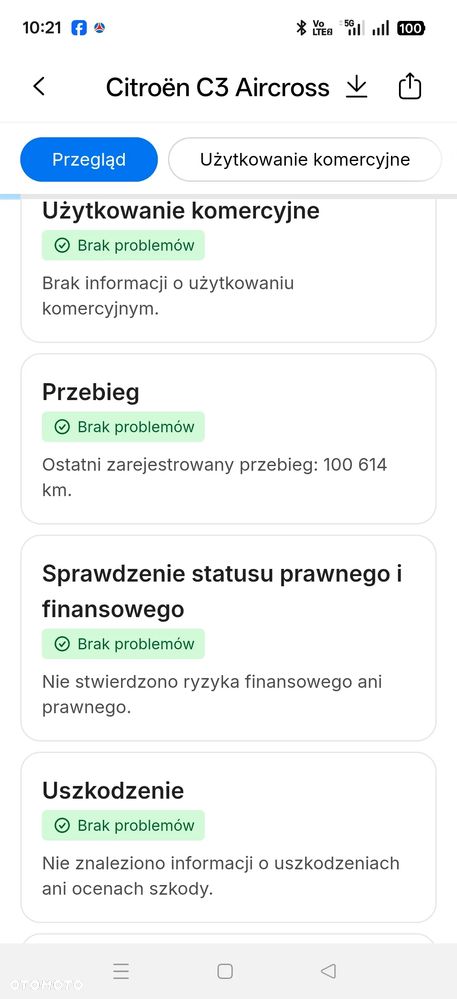The image size is (457, 999).
Task: Select the Przegląd chip
Action: pyautogui.click(x=89, y=159)
